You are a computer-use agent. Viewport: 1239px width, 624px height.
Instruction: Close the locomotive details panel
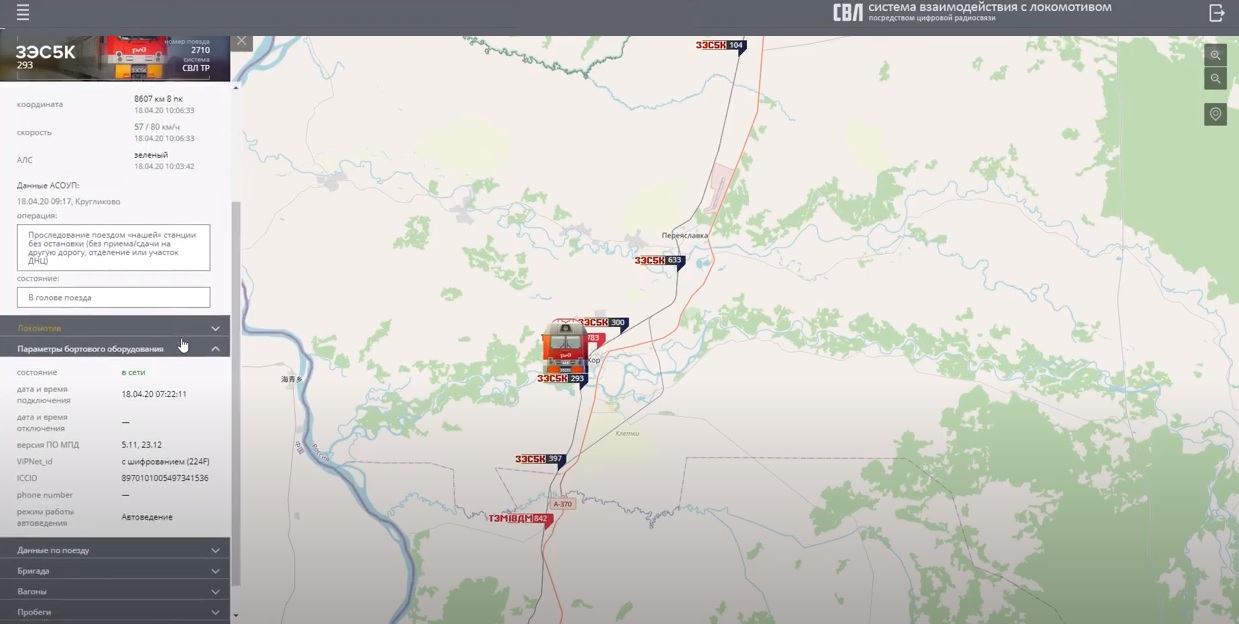click(x=241, y=41)
